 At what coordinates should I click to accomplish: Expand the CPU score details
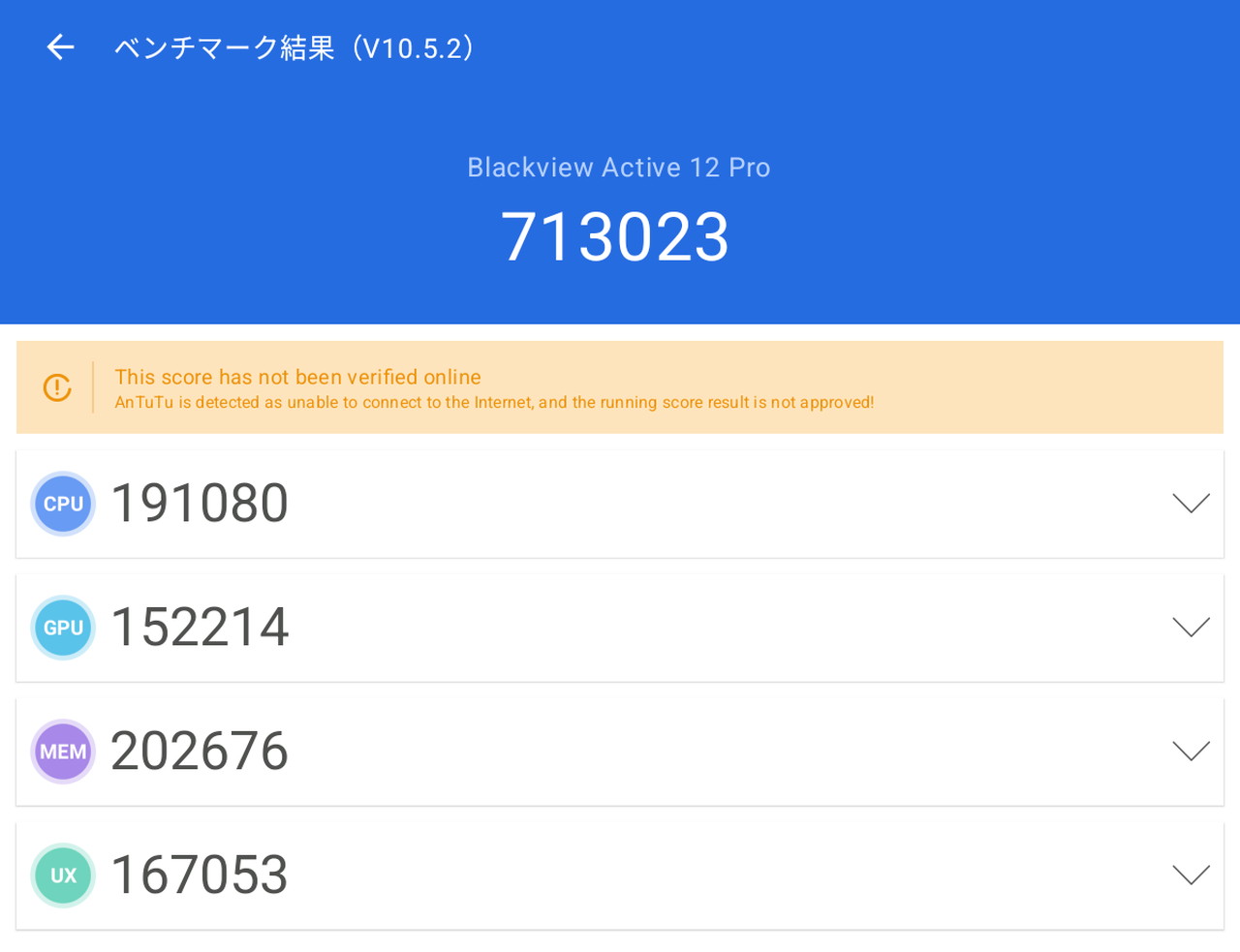click(x=1191, y=504)
